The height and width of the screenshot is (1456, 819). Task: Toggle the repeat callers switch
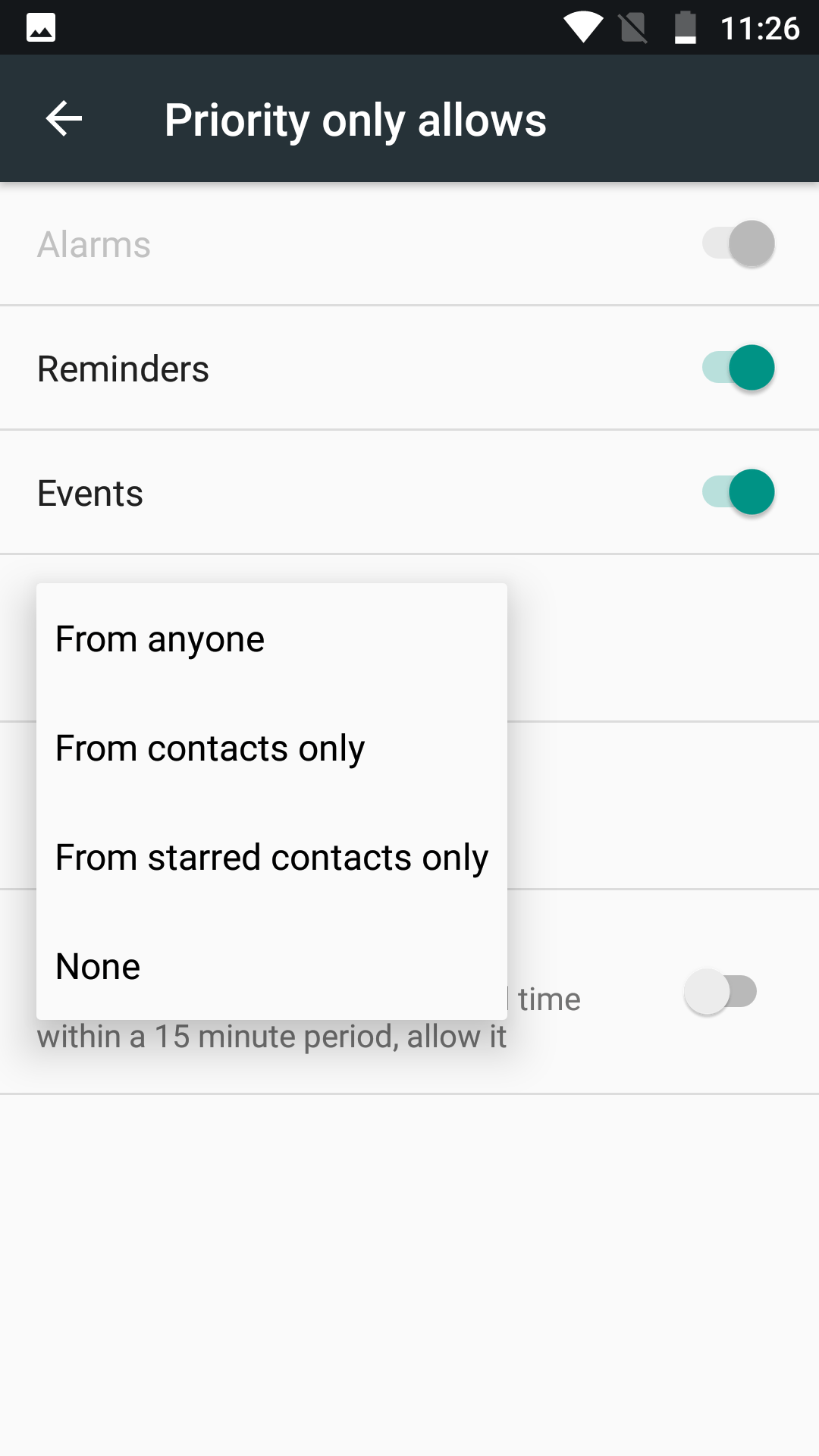tap(720, 992)
